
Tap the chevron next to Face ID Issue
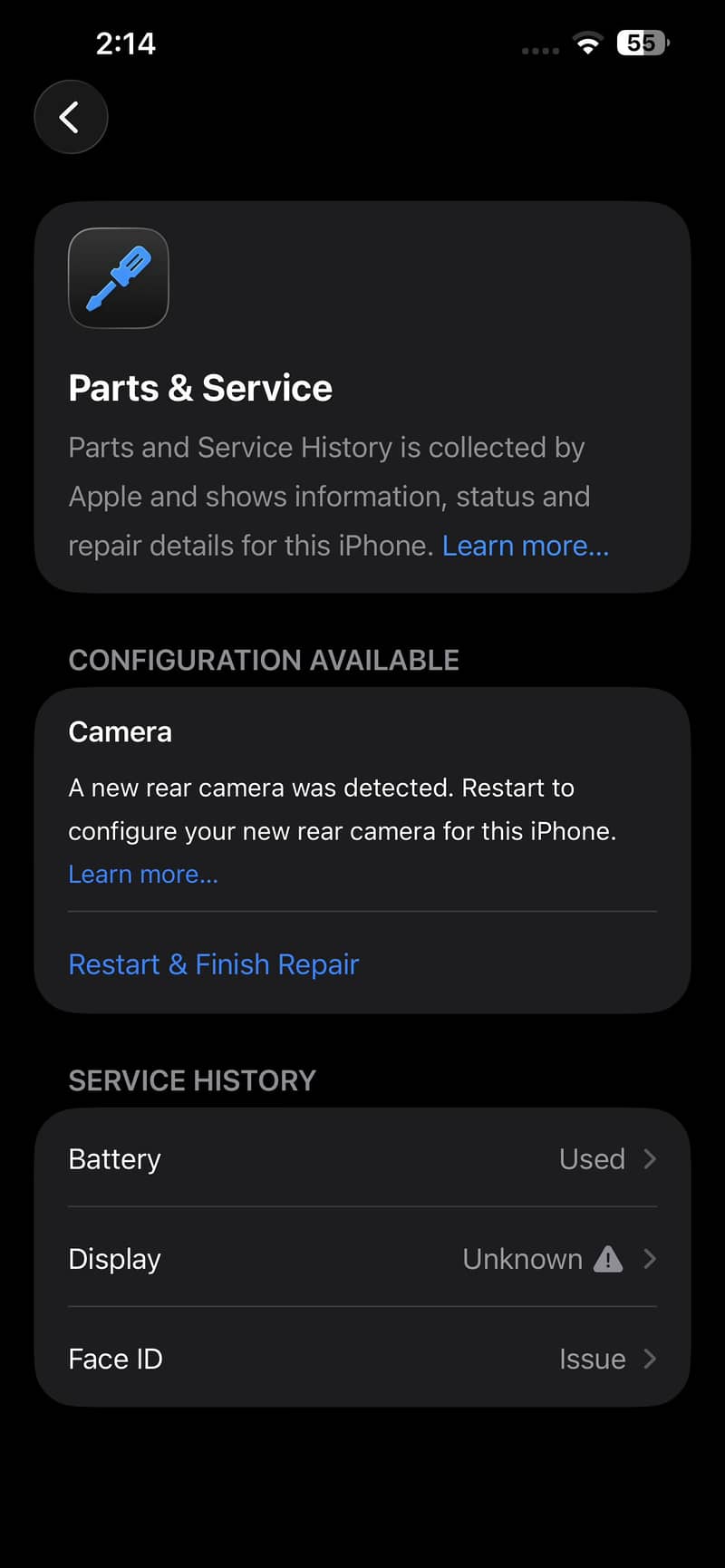coord(650,1359)
